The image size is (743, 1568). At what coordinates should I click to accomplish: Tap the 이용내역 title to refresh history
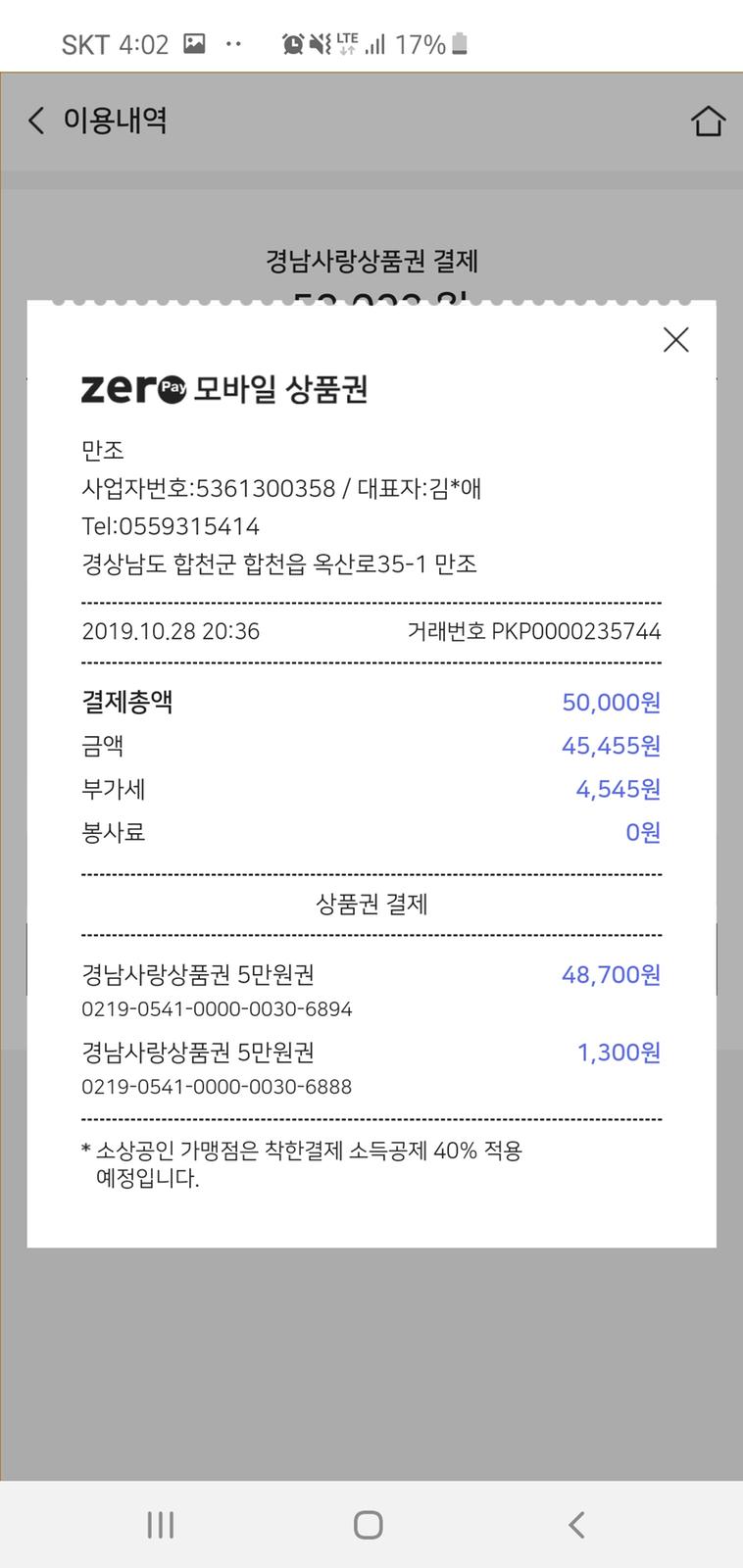117,120
